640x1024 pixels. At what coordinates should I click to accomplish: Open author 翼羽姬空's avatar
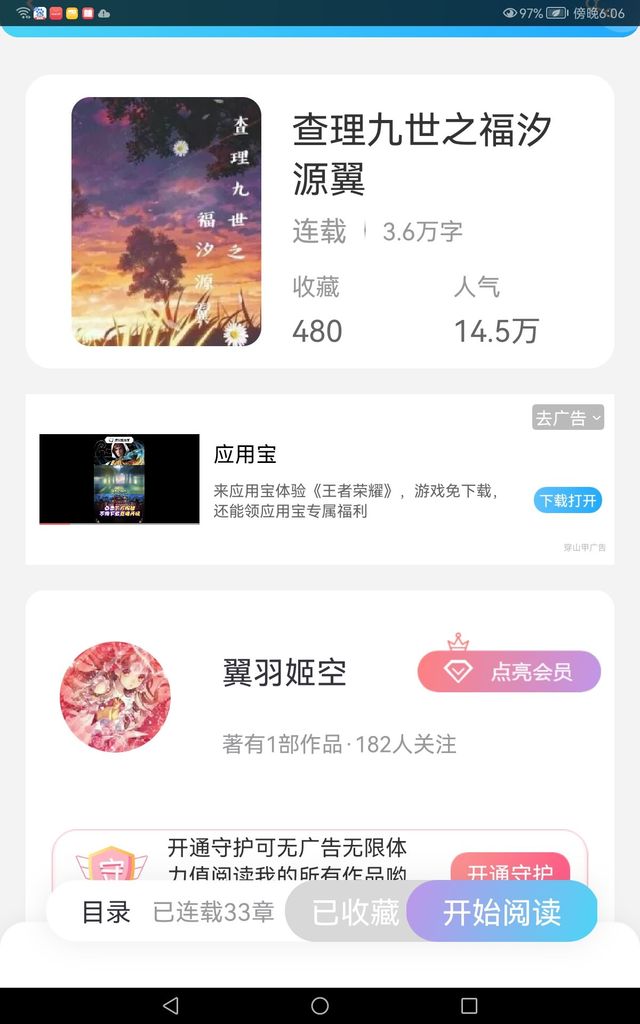click(x=115, y=697)
